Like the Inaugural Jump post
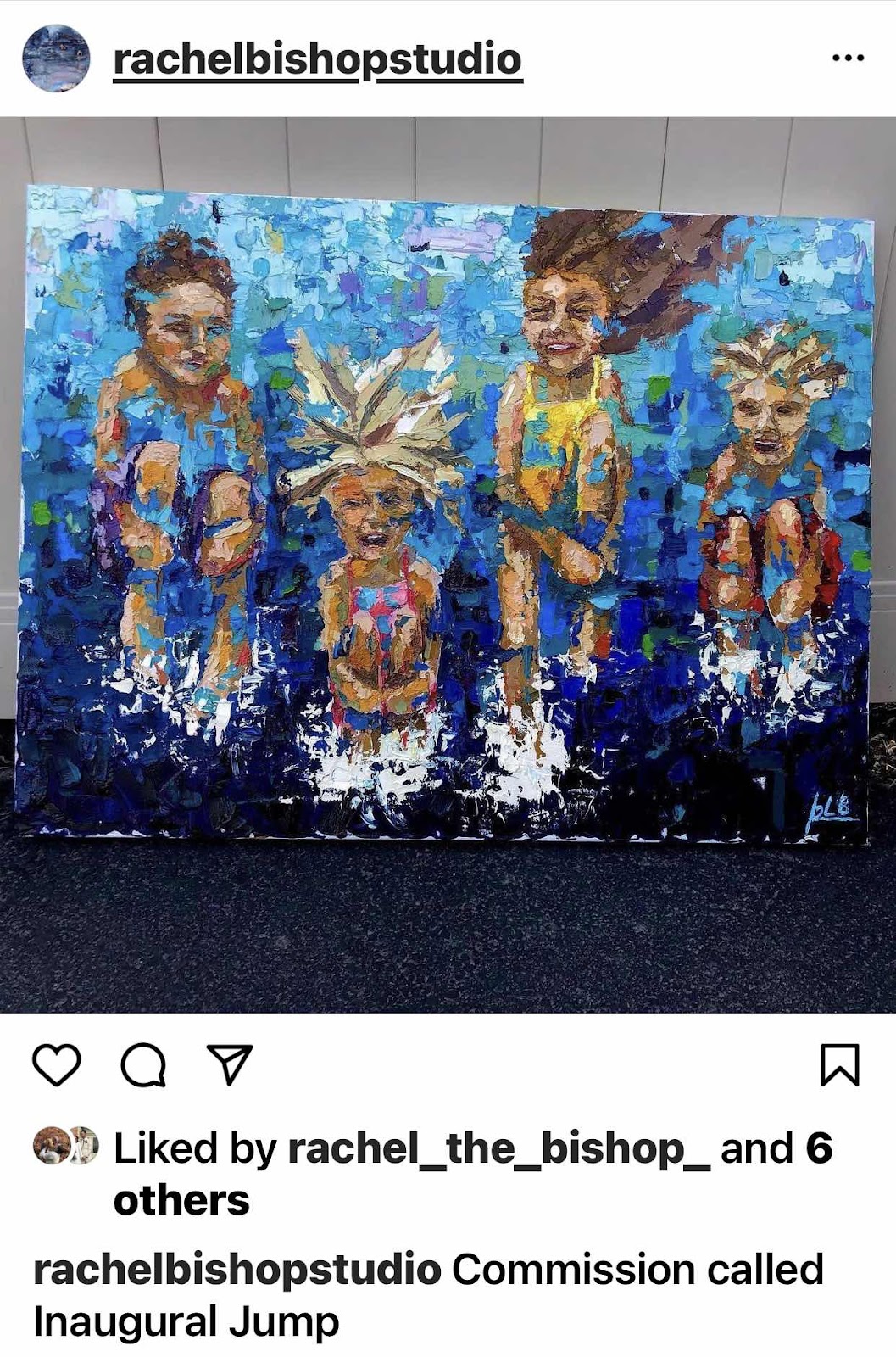This screenshot has width=896, height=1357. 57,1065
